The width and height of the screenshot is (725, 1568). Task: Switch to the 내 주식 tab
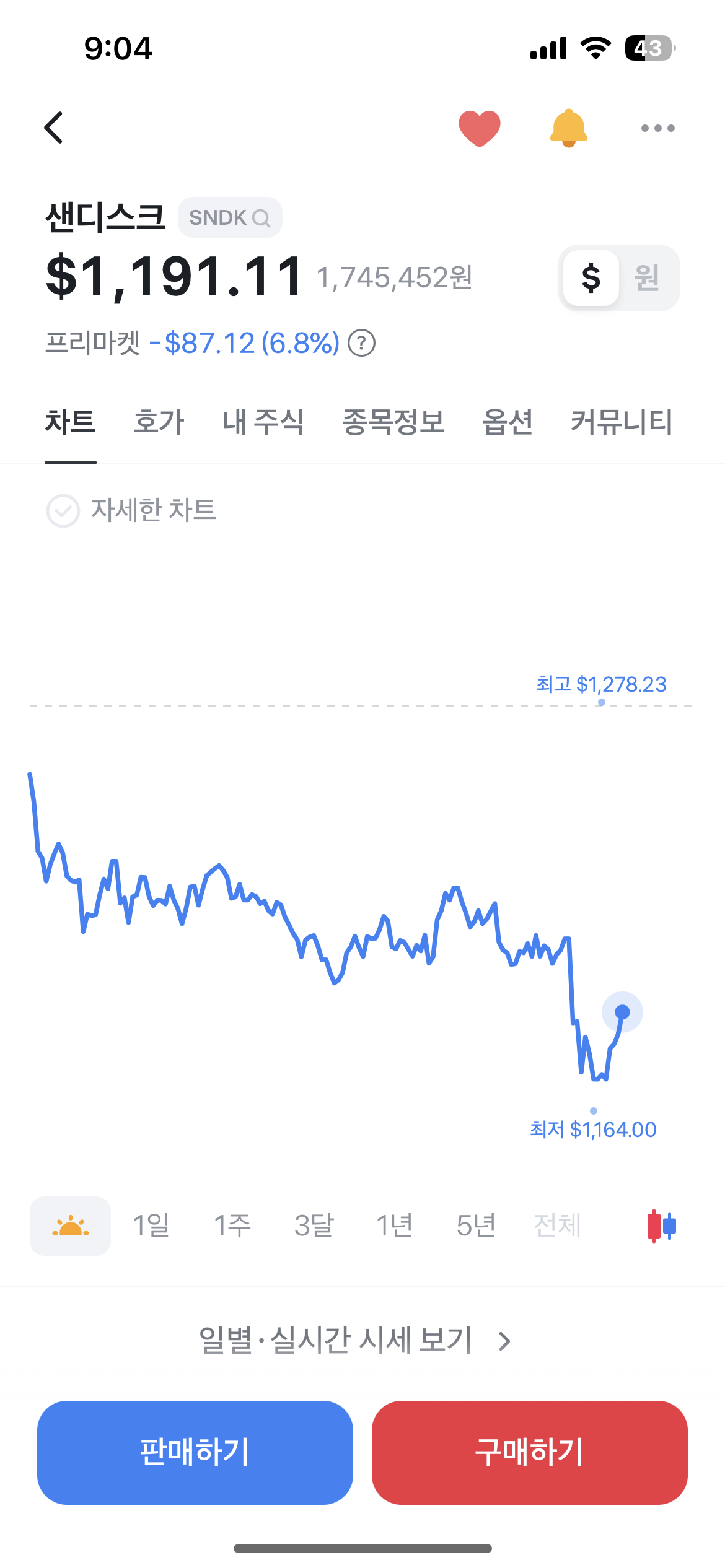[263, 422]
